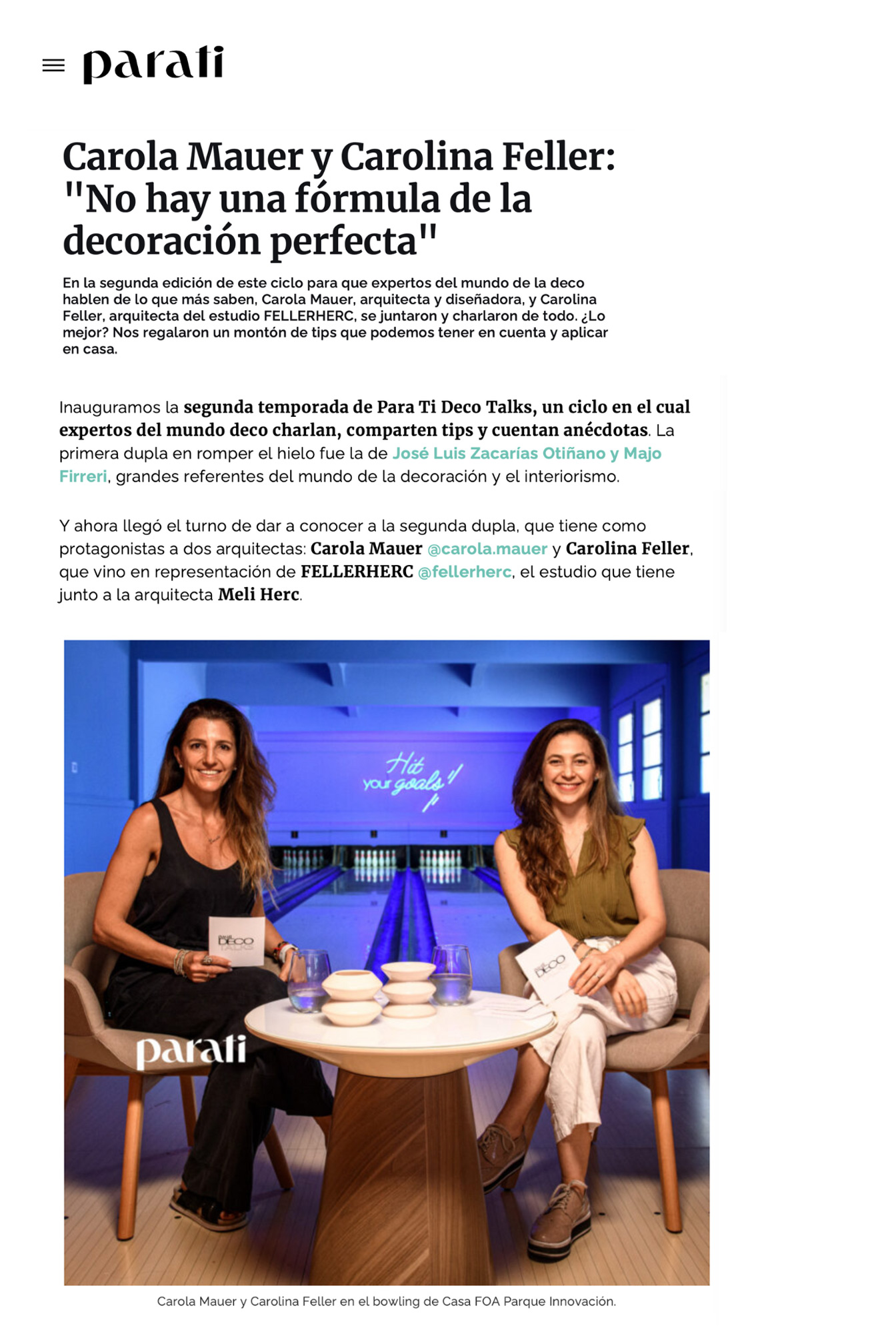Visit the @carola.mauer profile link
The height and width of the screenshot is (1334, 896).
487,549
